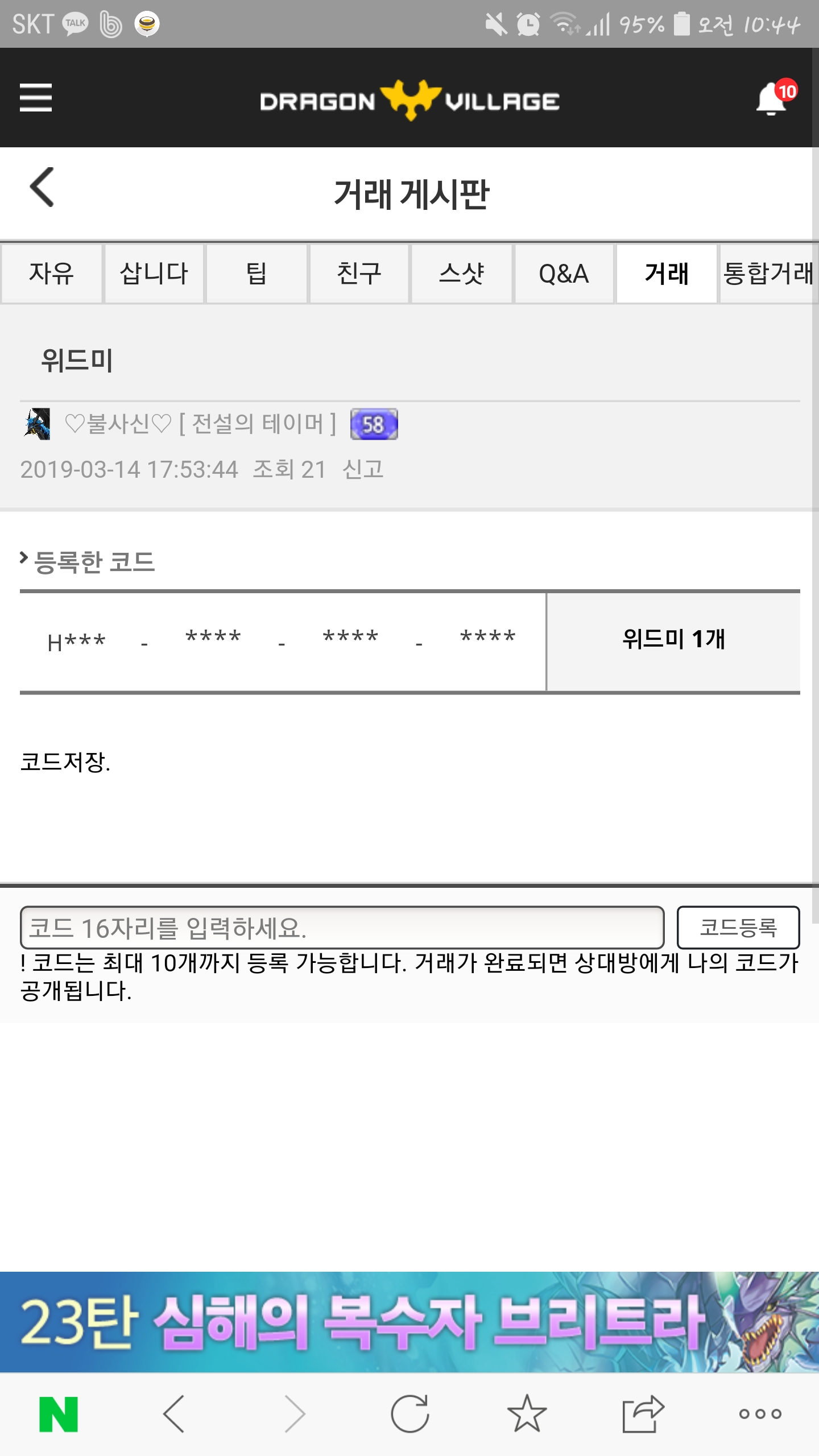819x1456 pixels.
Task: Report this post via 신고
Action: click(x=363, y=469)
